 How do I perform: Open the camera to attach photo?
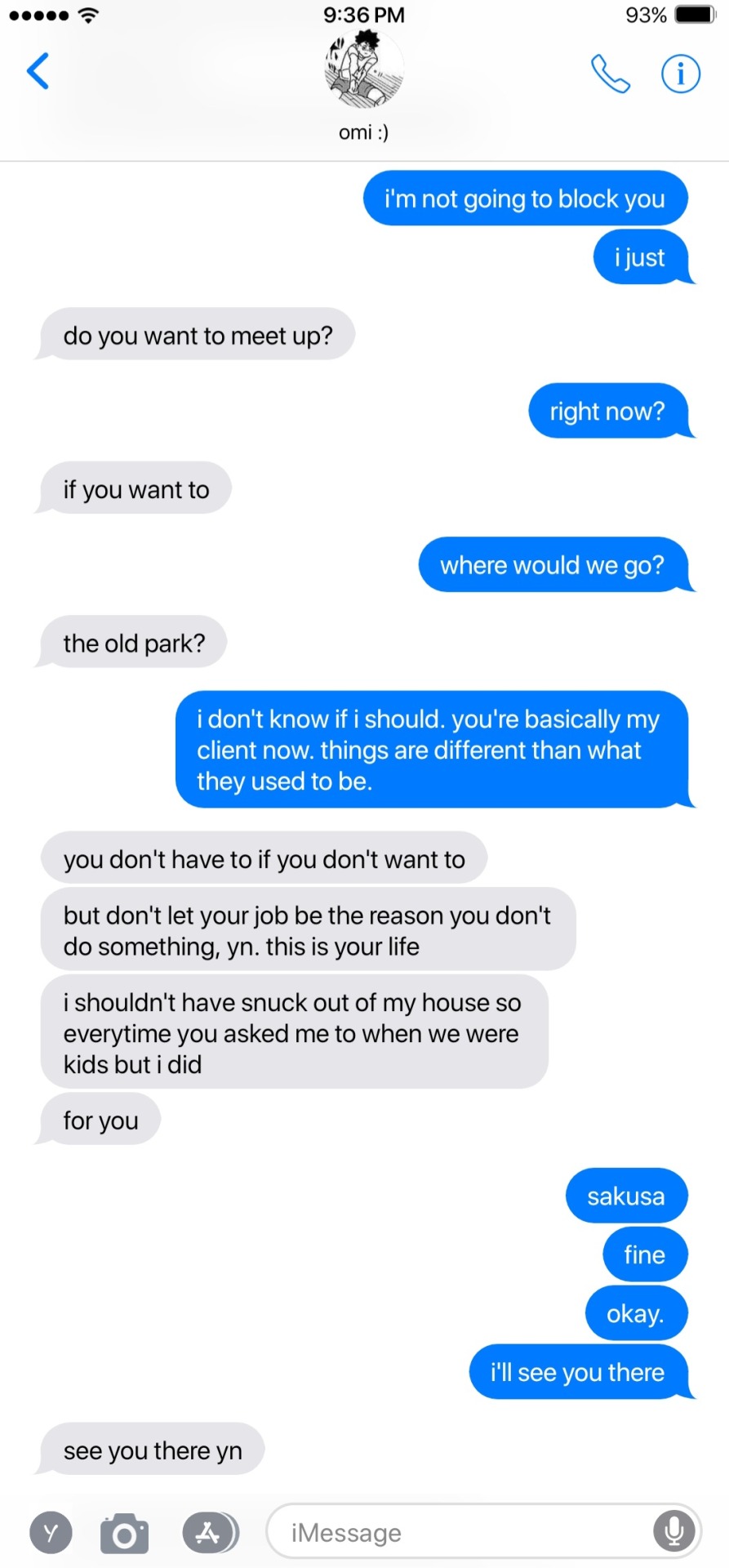pyautogui.click(x=124, y=1533)
